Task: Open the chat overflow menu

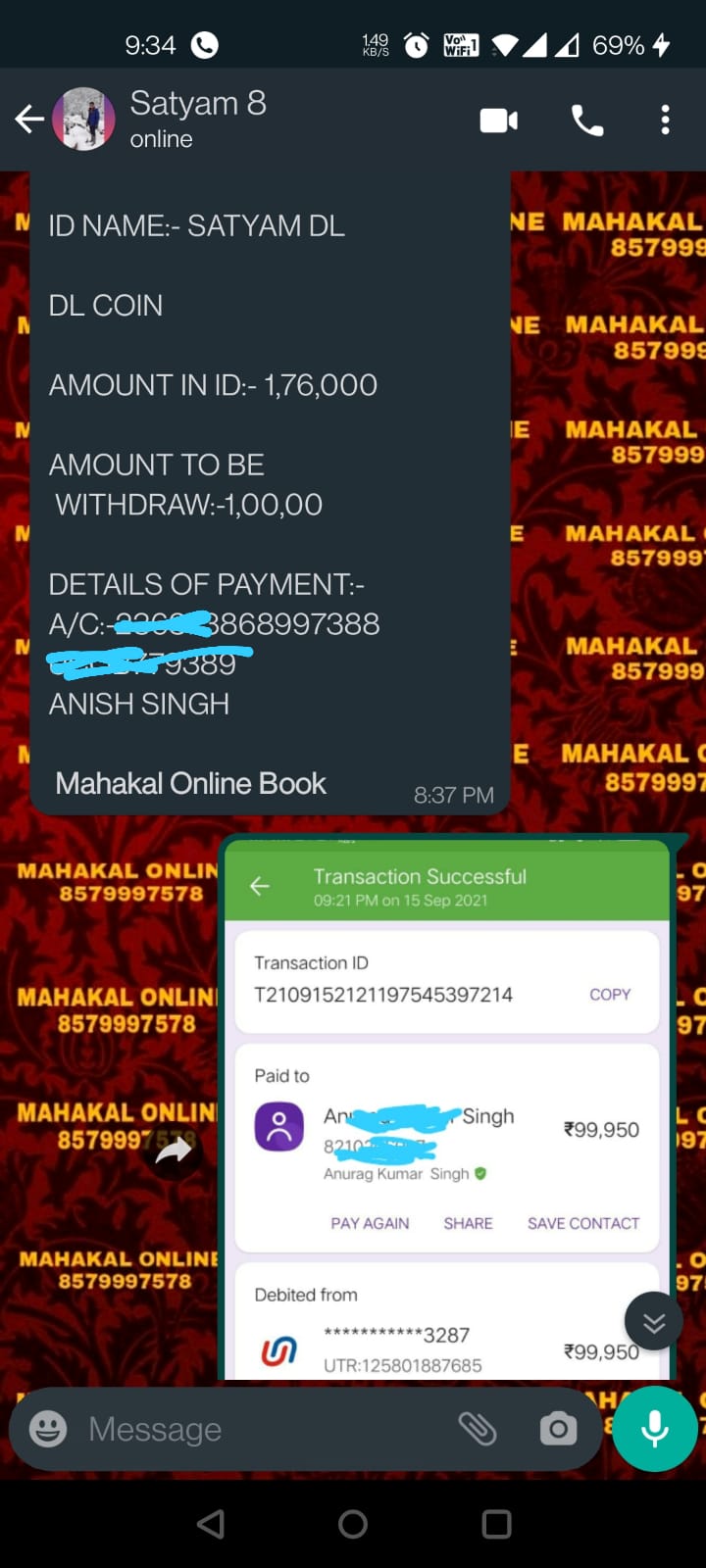Action: pyautogui.click(x=665, y=121)
